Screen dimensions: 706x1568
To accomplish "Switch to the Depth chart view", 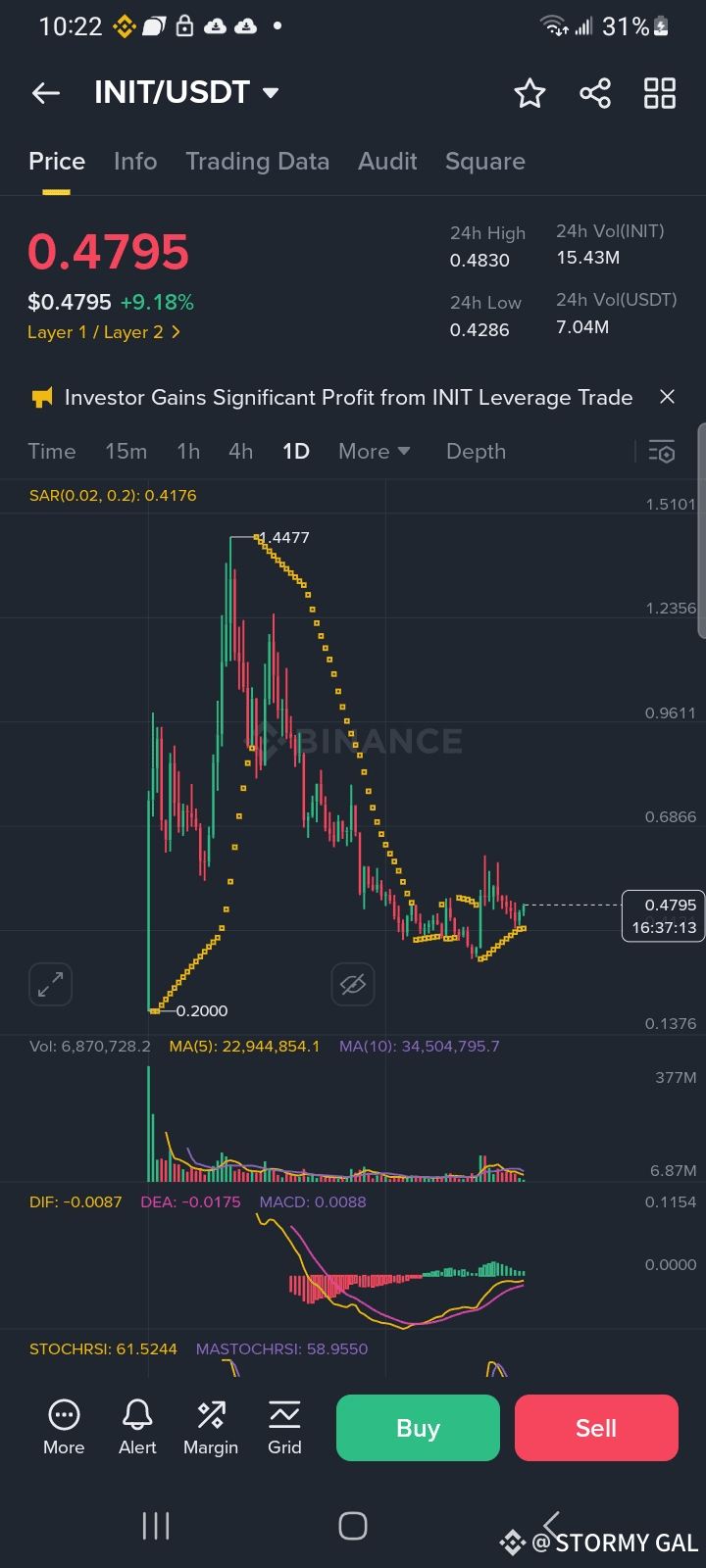I will (x=476, y=451).
